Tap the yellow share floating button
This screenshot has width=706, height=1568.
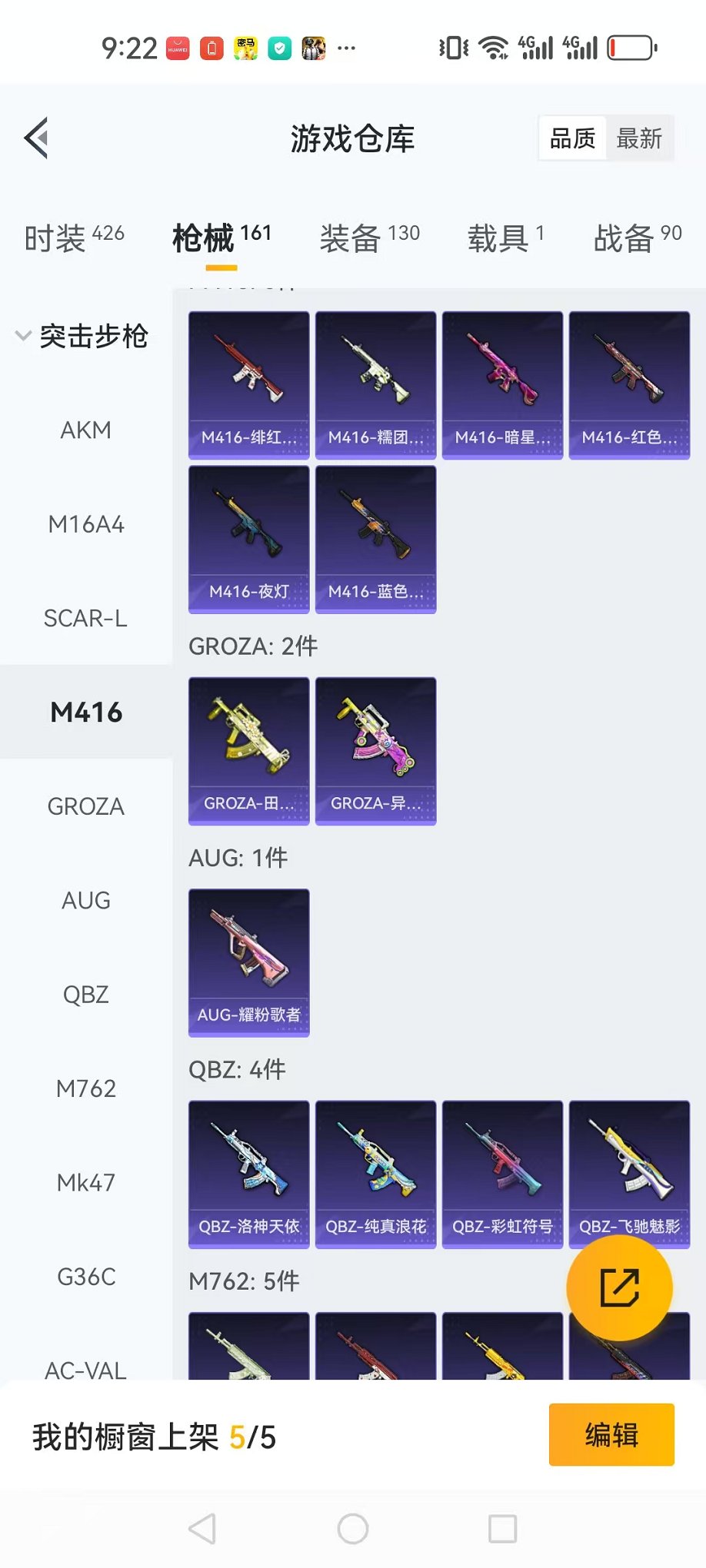(x=619, y=1287)
